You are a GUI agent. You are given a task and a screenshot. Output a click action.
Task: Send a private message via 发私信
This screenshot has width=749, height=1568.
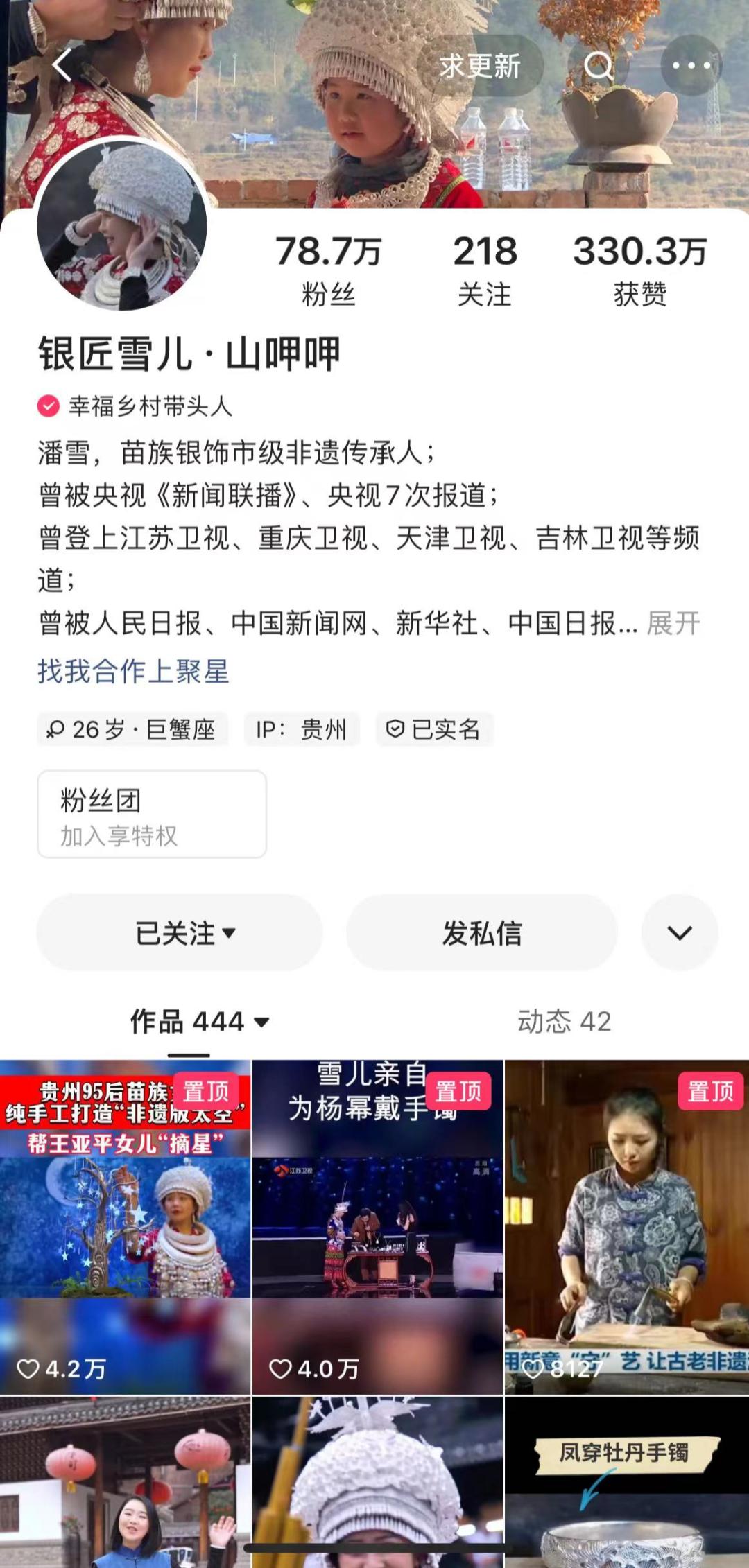(x=482, y=933)
